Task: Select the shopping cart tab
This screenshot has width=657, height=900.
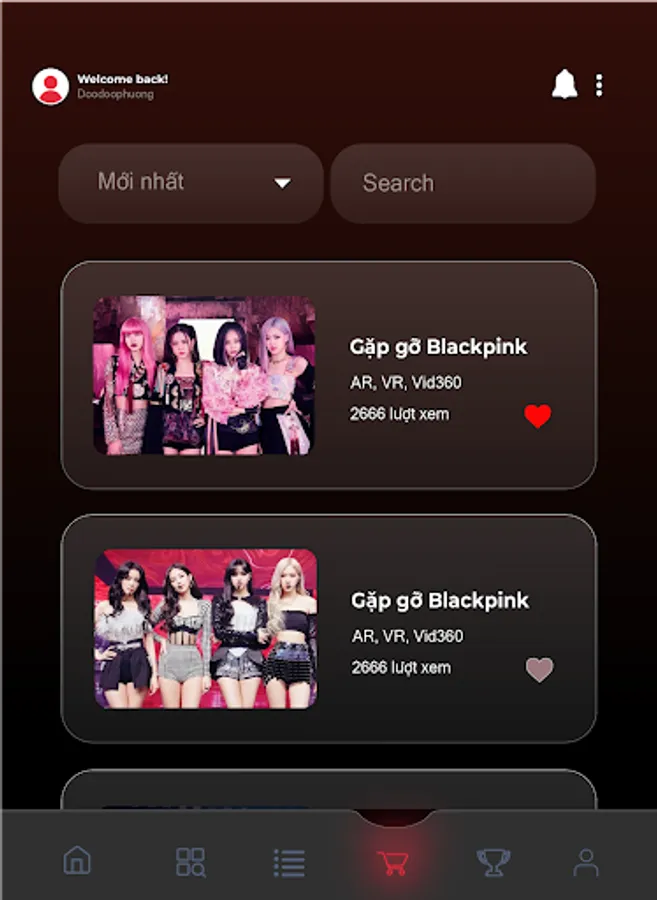Action: [x=393, y=862]
